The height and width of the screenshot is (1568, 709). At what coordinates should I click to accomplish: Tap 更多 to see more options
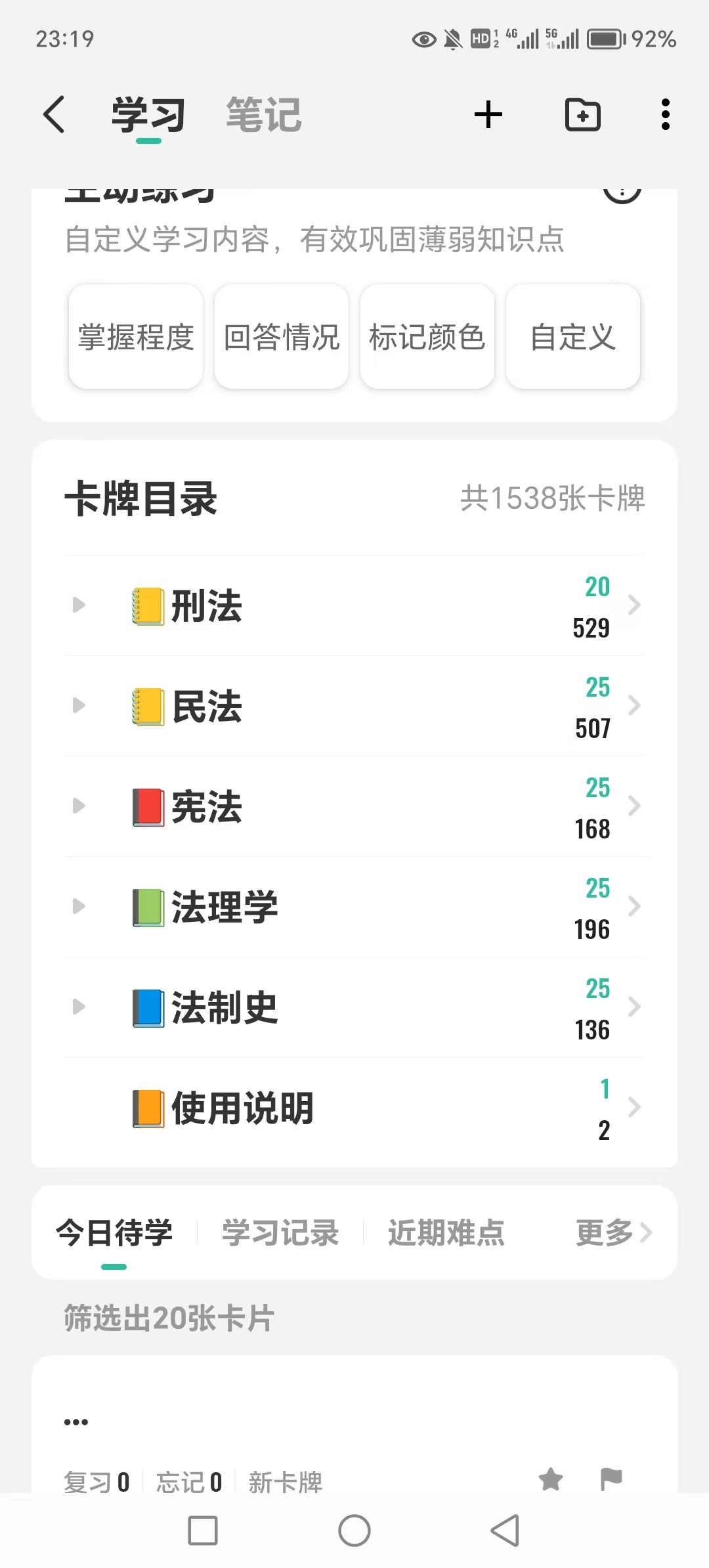click(x=614, y=1232)
